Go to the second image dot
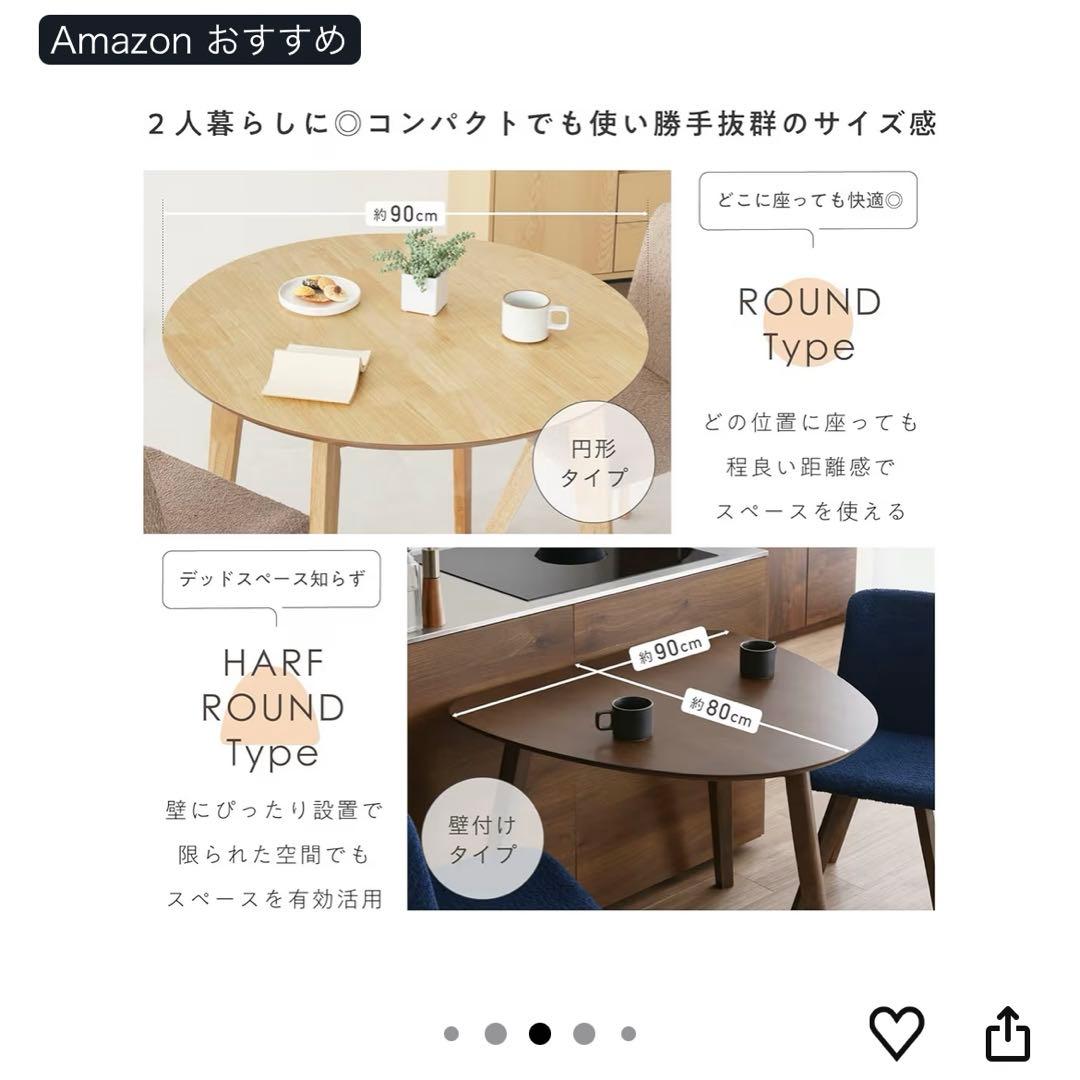 (495, 1034)
